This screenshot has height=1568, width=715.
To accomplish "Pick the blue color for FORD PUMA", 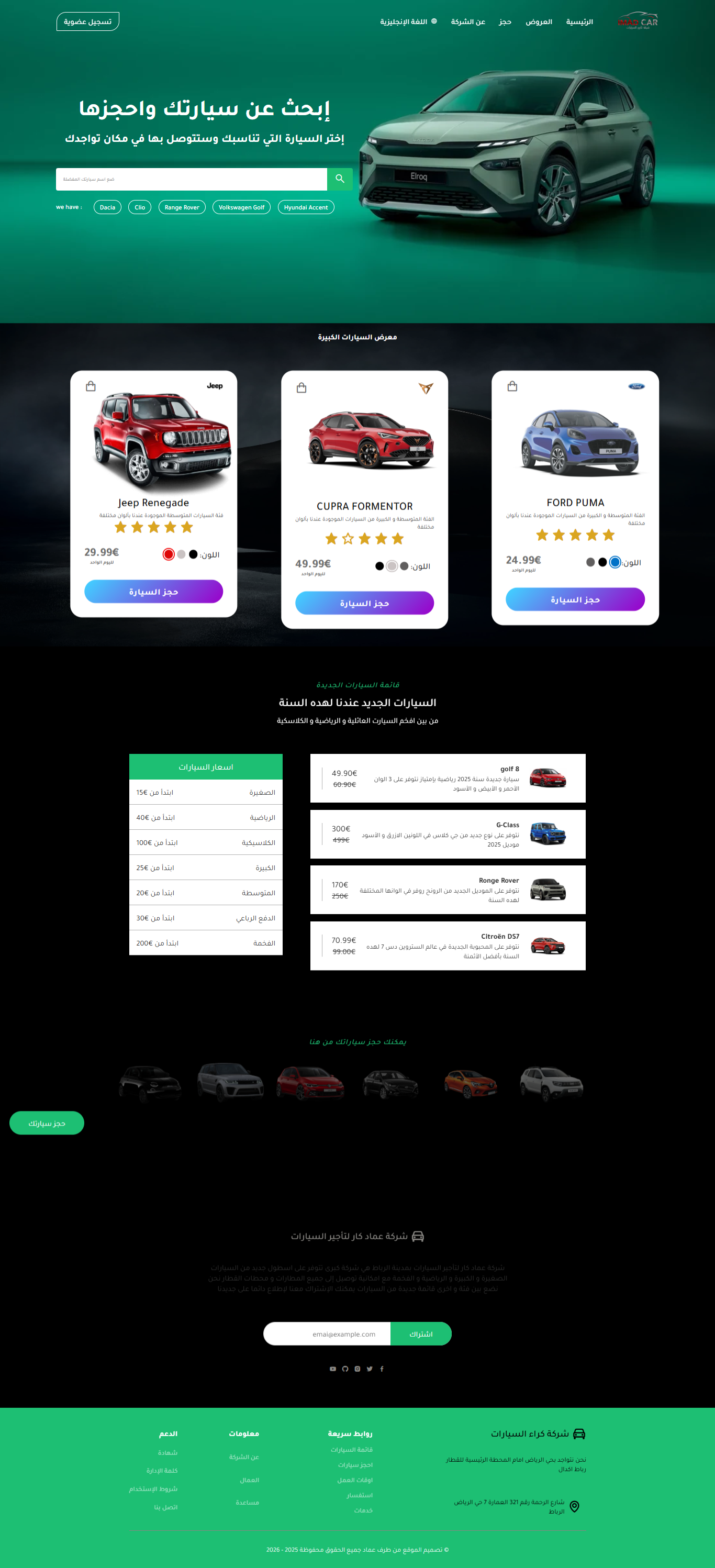I will (615, 562).
